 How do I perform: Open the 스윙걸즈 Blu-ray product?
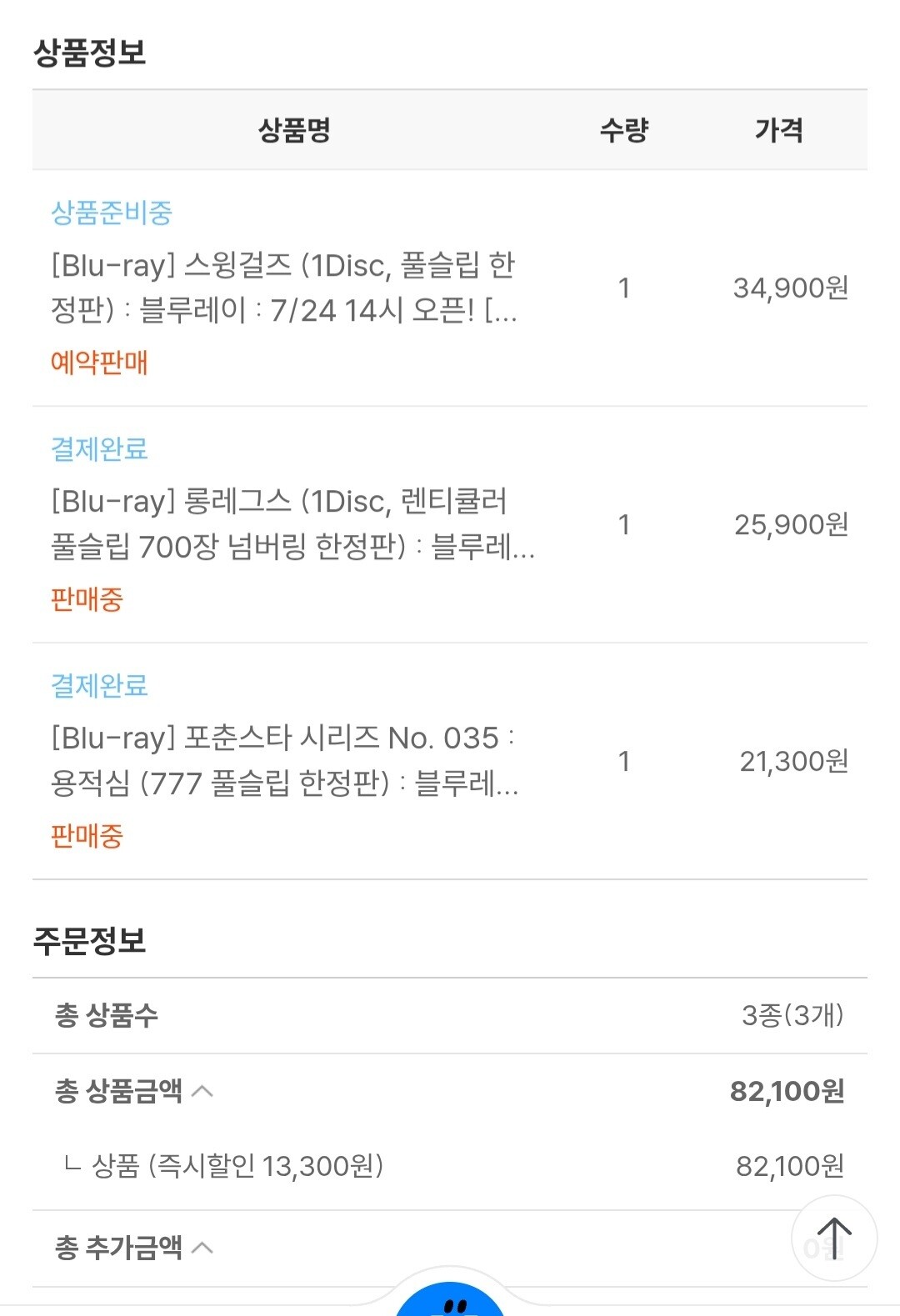(284, 288)
